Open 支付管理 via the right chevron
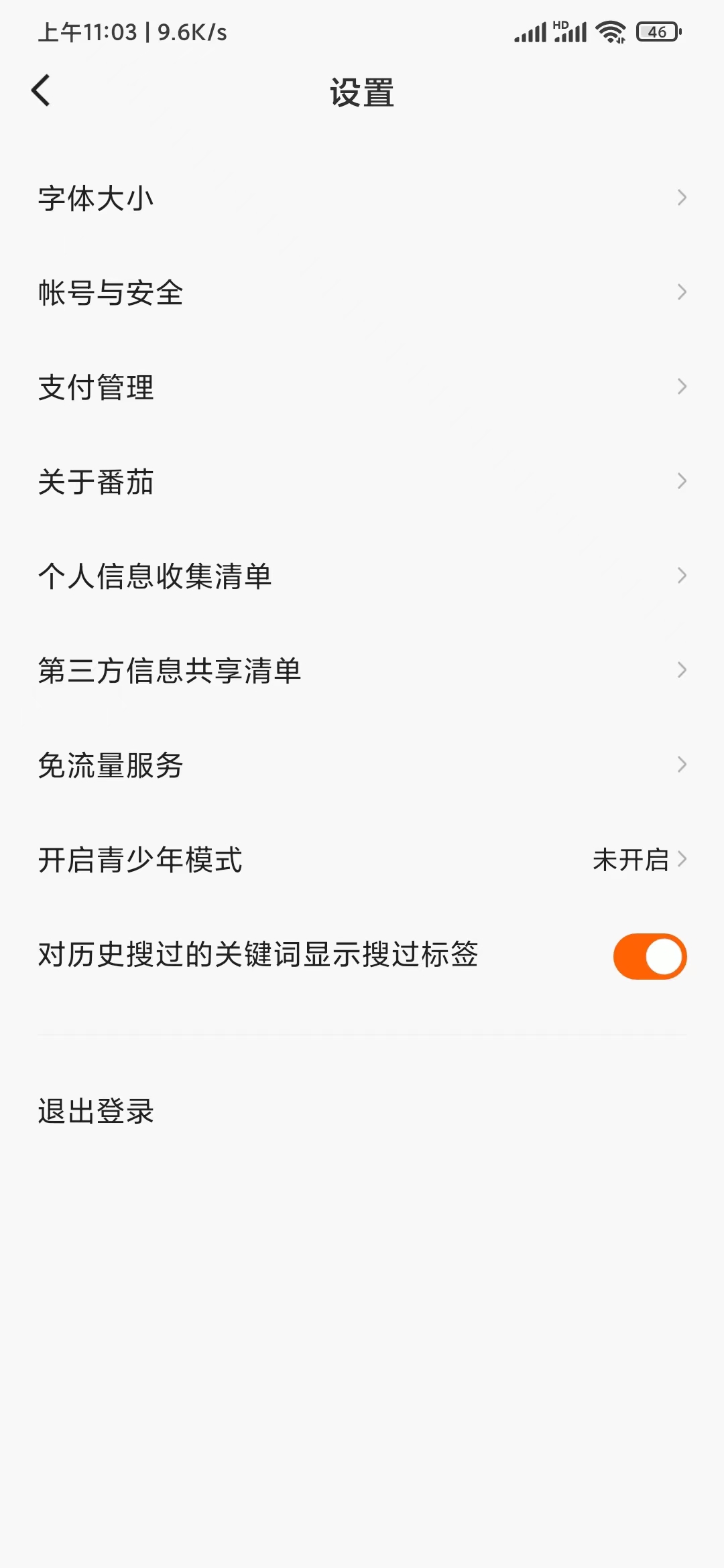The width and height of the screenshot is (724, 1568). click(682, 387)
